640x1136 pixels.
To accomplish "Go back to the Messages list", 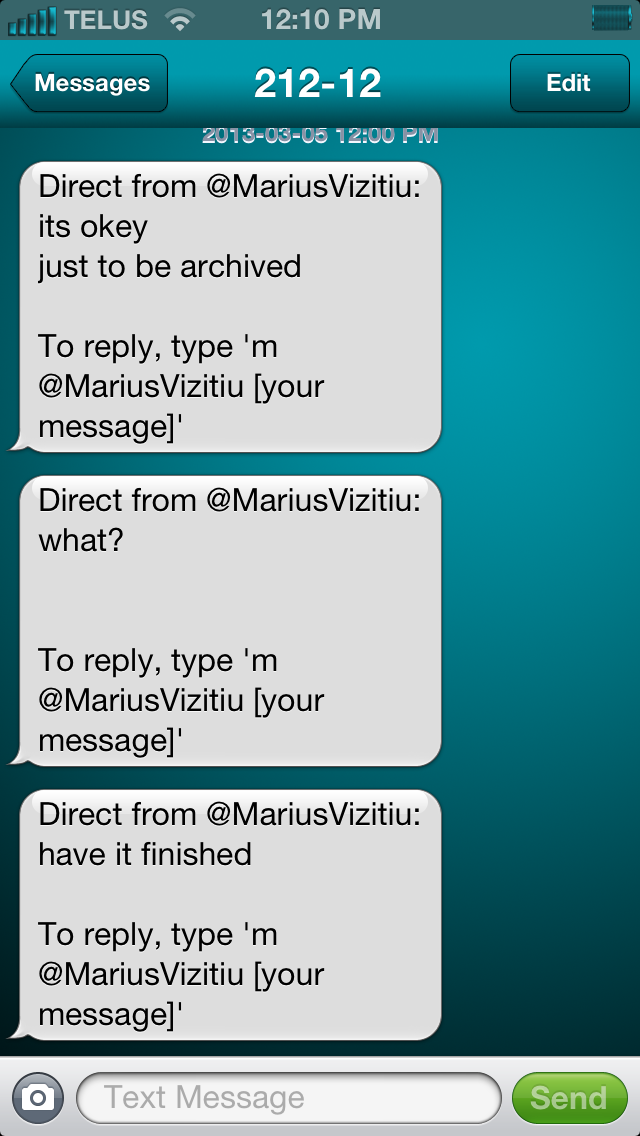I will (90, 83).
